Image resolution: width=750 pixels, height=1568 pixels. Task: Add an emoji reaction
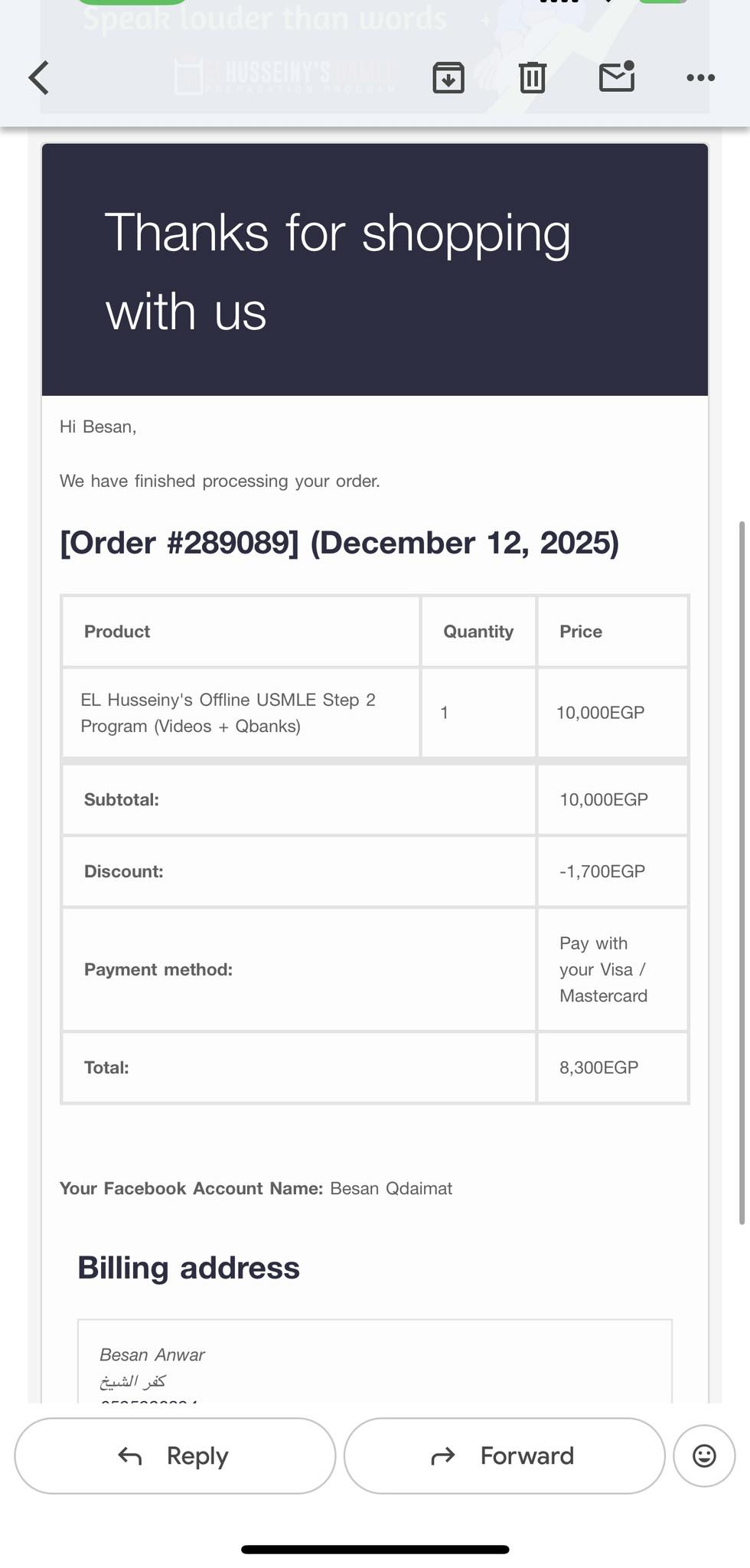[x=704, y=1455]
